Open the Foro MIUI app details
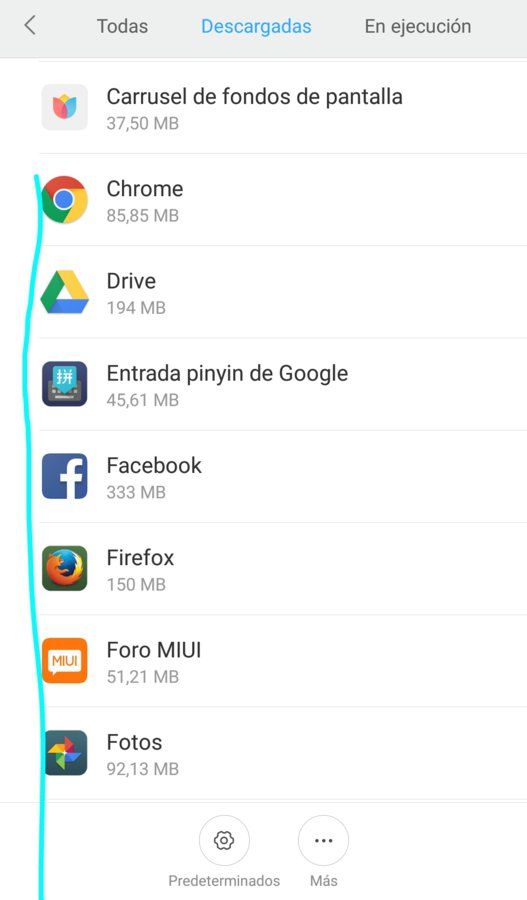This screenshot has height=900, width=527. click(x=264, y=661)
